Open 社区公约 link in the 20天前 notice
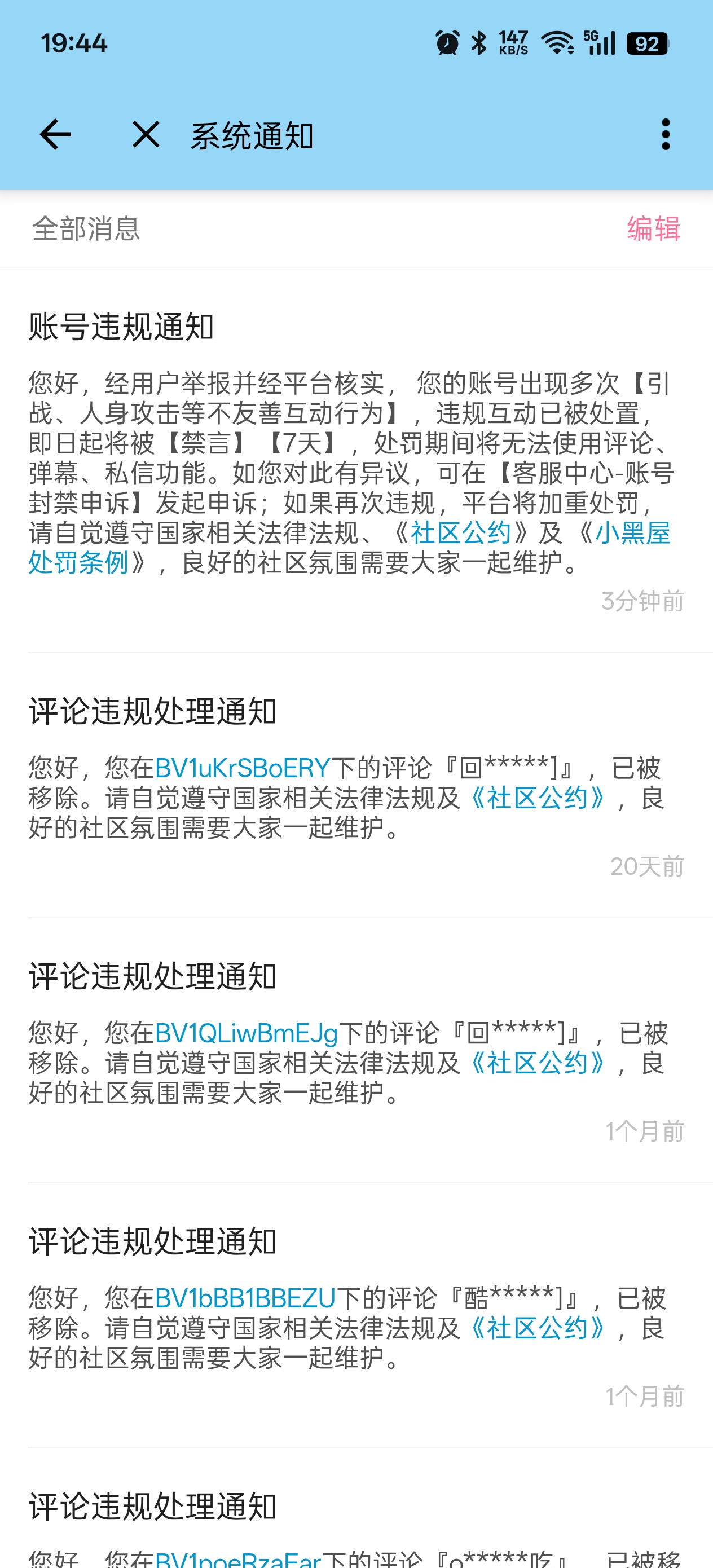 click(538, 798)
